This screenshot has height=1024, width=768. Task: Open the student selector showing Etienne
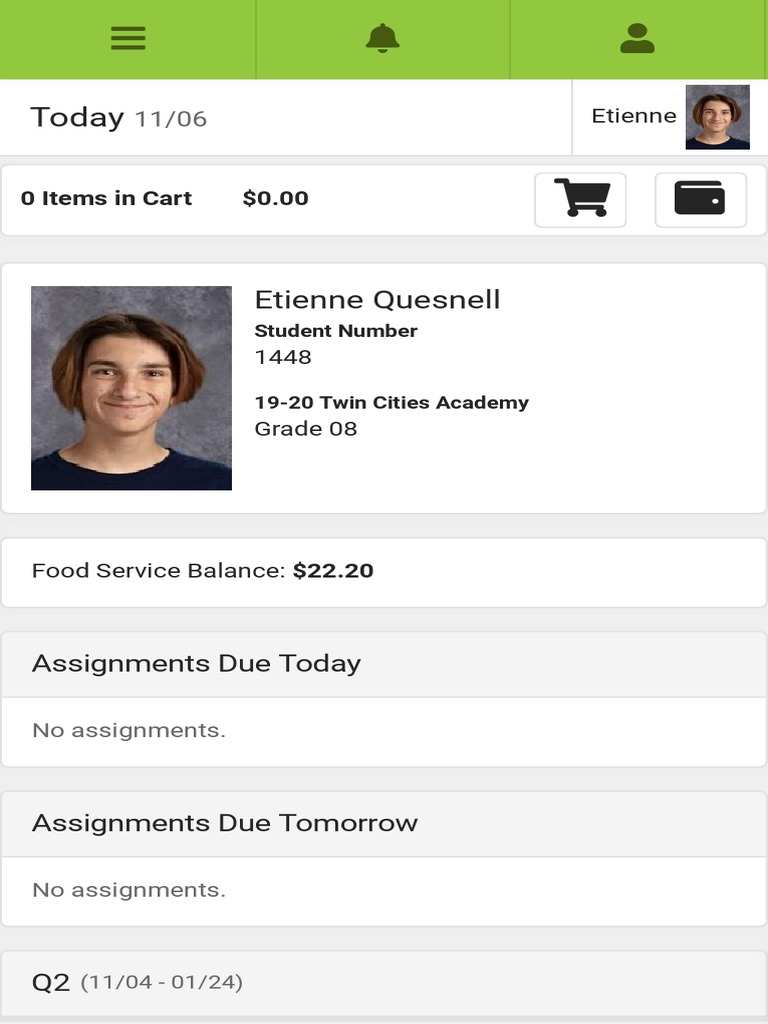point(670,117)
